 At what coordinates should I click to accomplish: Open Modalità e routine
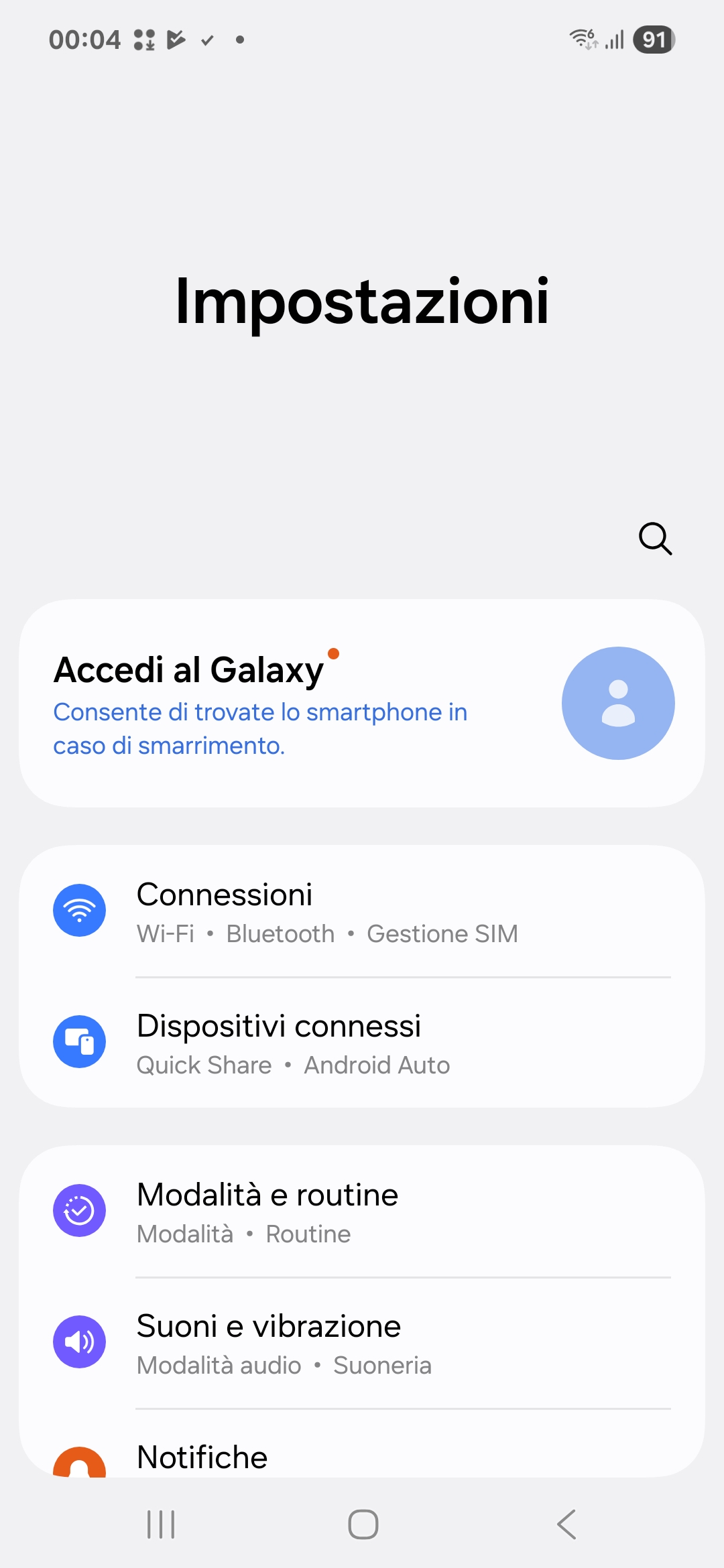(362, 1212)
